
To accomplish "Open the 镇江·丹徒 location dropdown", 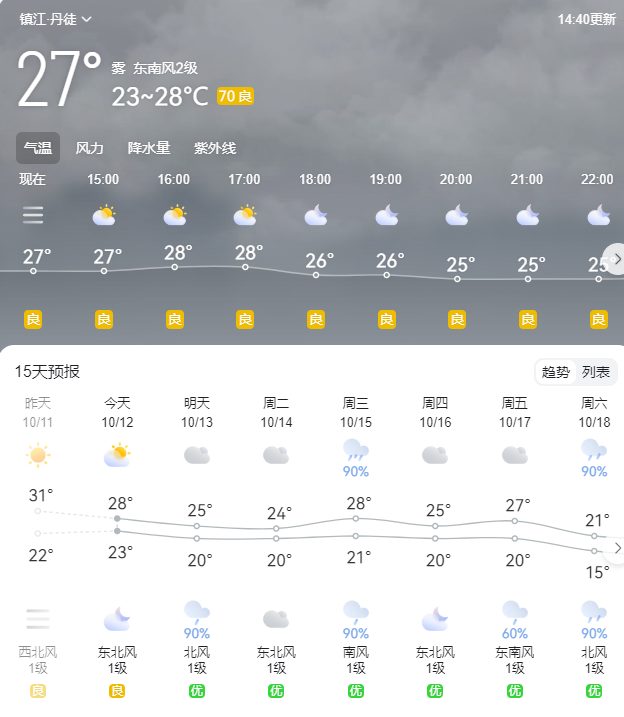I will tap(56, 19).
